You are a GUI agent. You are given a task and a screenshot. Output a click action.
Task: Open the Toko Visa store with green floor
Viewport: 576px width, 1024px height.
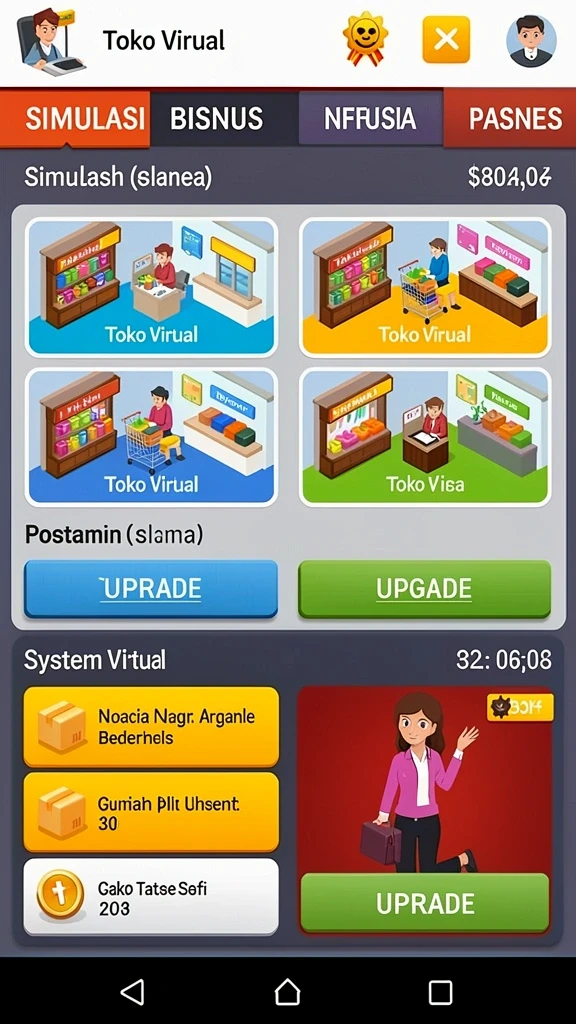coord(425,436)
